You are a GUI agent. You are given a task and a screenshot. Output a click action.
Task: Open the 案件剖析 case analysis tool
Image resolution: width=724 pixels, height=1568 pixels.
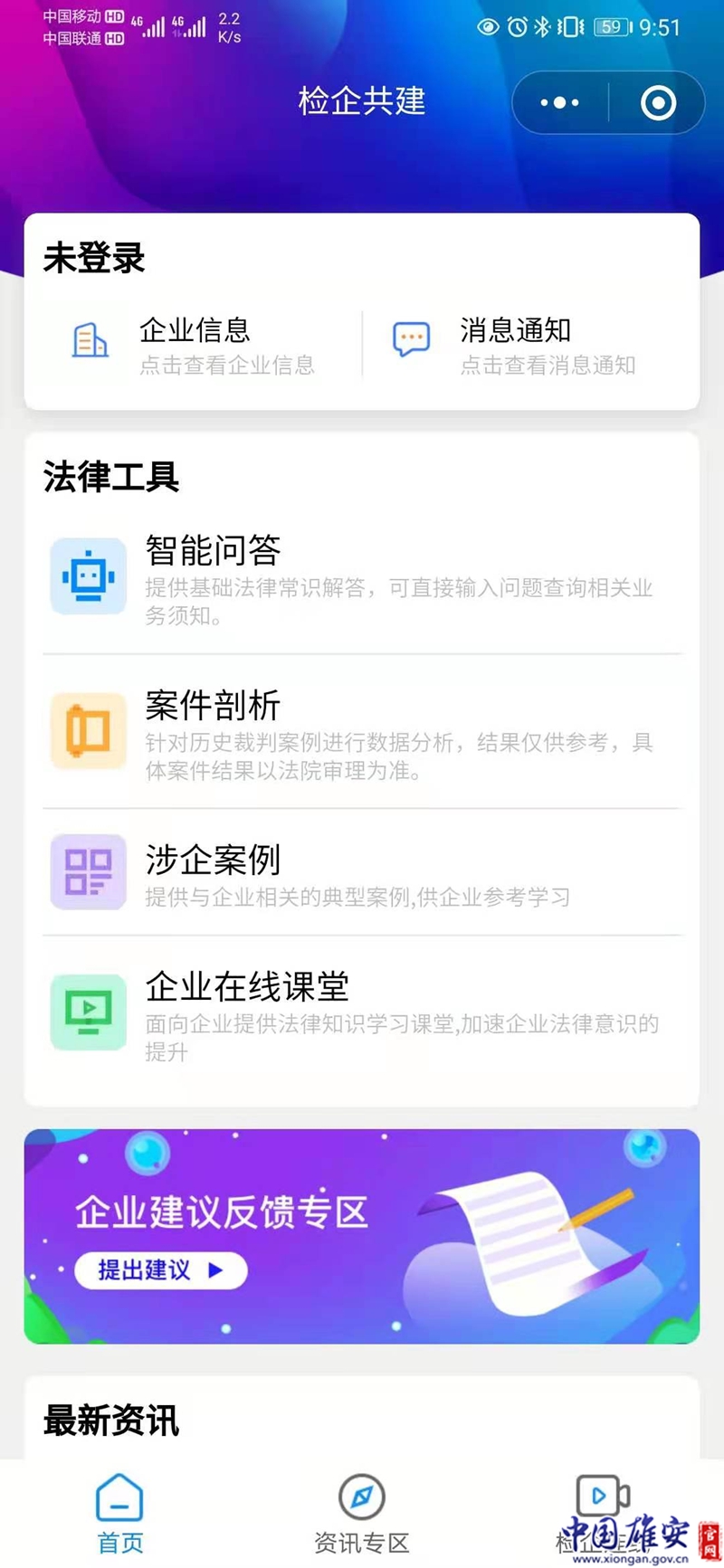362,731
